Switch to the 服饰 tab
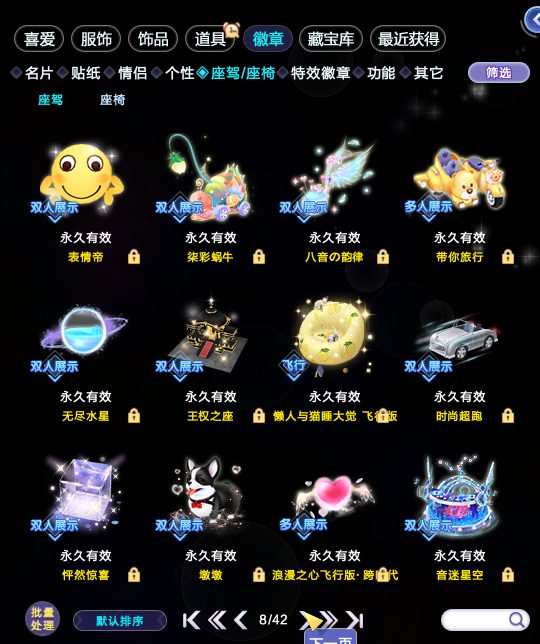540x644 pixels. coord(96,39)
